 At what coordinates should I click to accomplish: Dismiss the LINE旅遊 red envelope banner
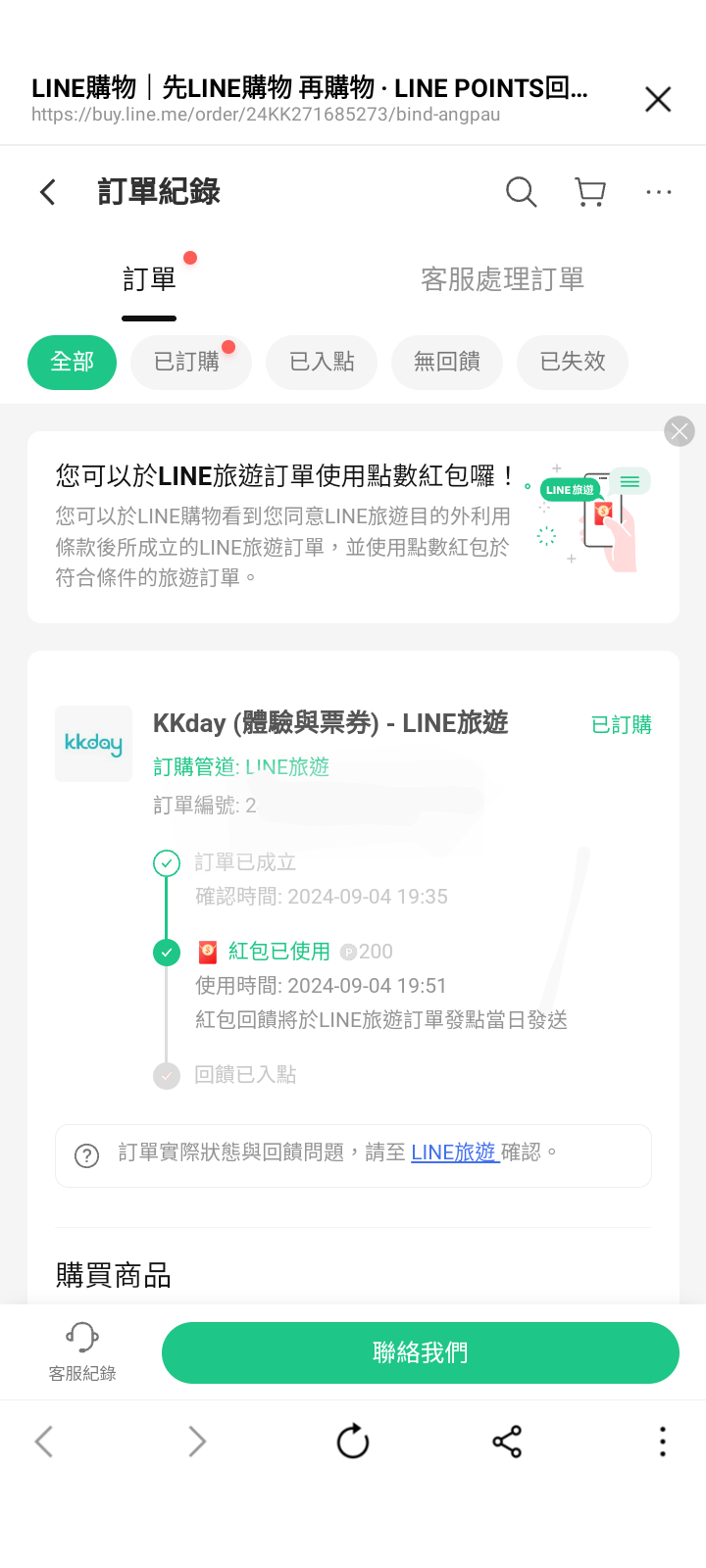click(679, 431)
